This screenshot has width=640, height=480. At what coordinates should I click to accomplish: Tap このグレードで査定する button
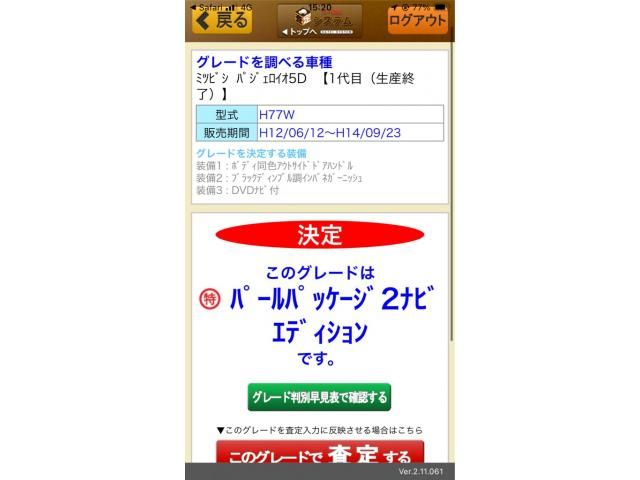[319, 456]
